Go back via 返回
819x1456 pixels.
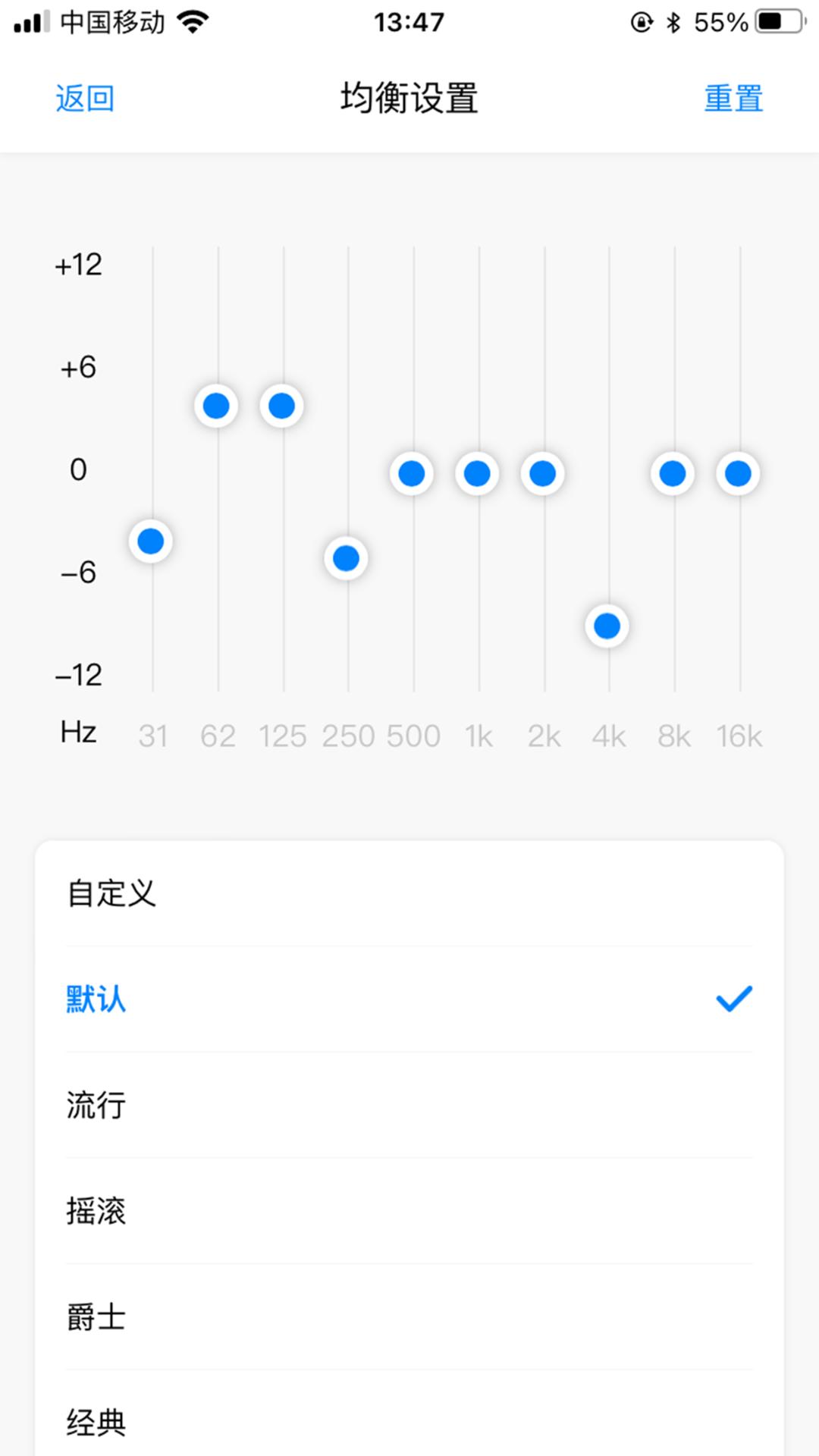[85, 99]
